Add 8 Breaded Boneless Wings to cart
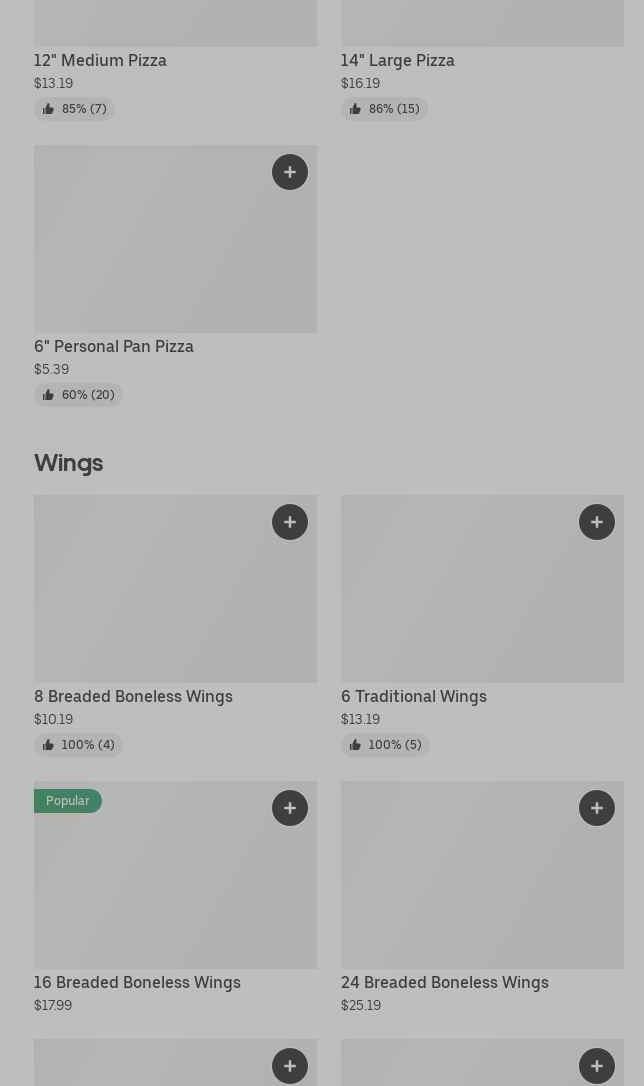Viewport: 644px width, 1086px height. [x=290, y=522]
